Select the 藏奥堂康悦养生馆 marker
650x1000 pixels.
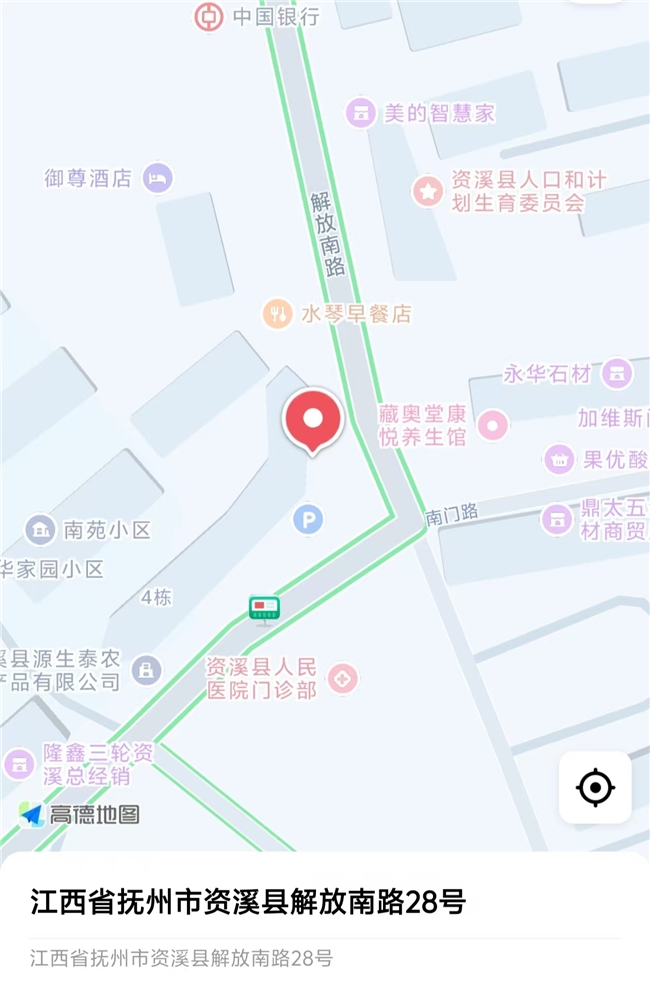click(x=492, y=426)
